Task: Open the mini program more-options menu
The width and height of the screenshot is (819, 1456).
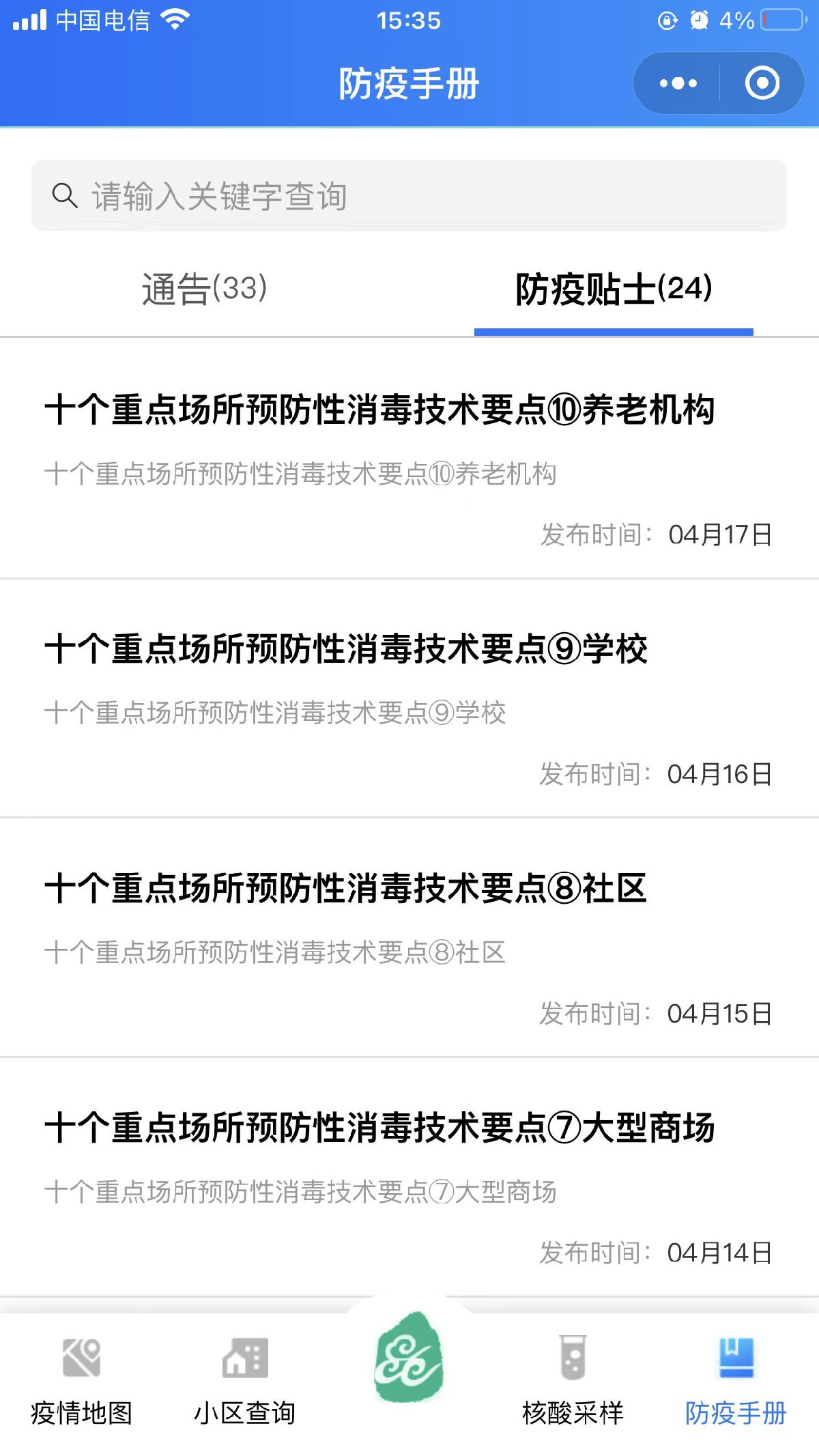Action: pyautogui.click(x=678, y=83)
